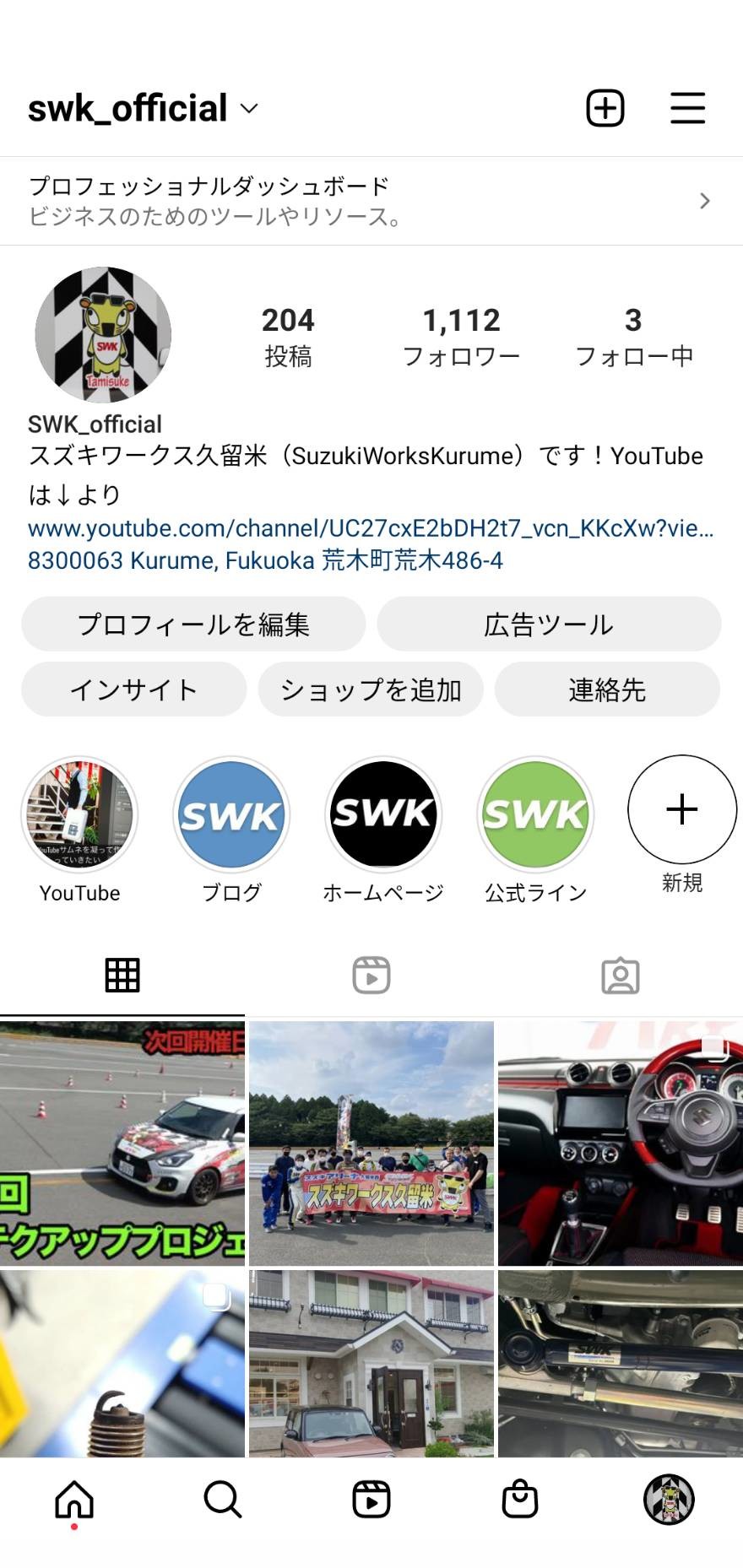
Task: View the YouTube story highlight
Action: [x=79, y=814]
